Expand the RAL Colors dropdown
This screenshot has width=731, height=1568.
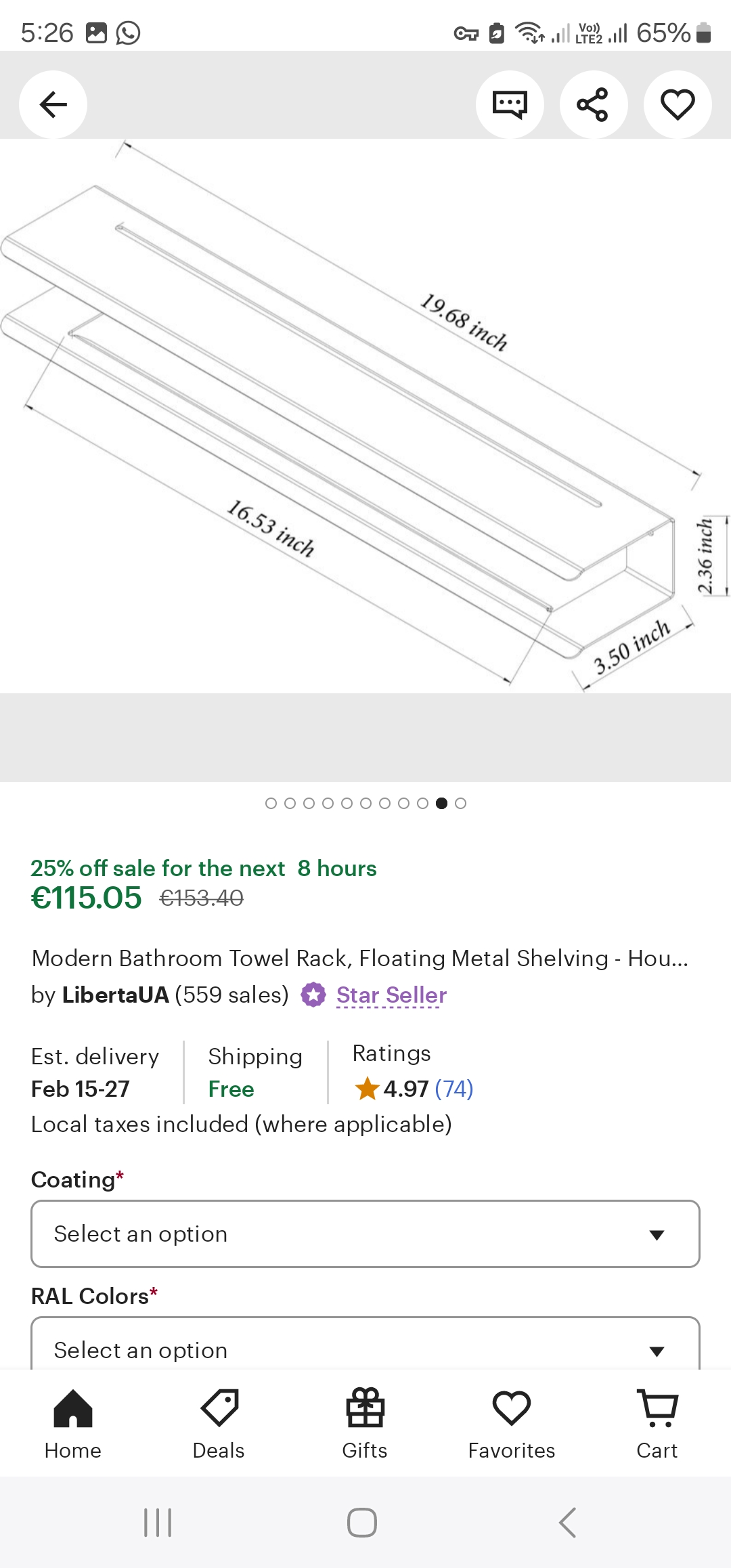click(365, 1344)
